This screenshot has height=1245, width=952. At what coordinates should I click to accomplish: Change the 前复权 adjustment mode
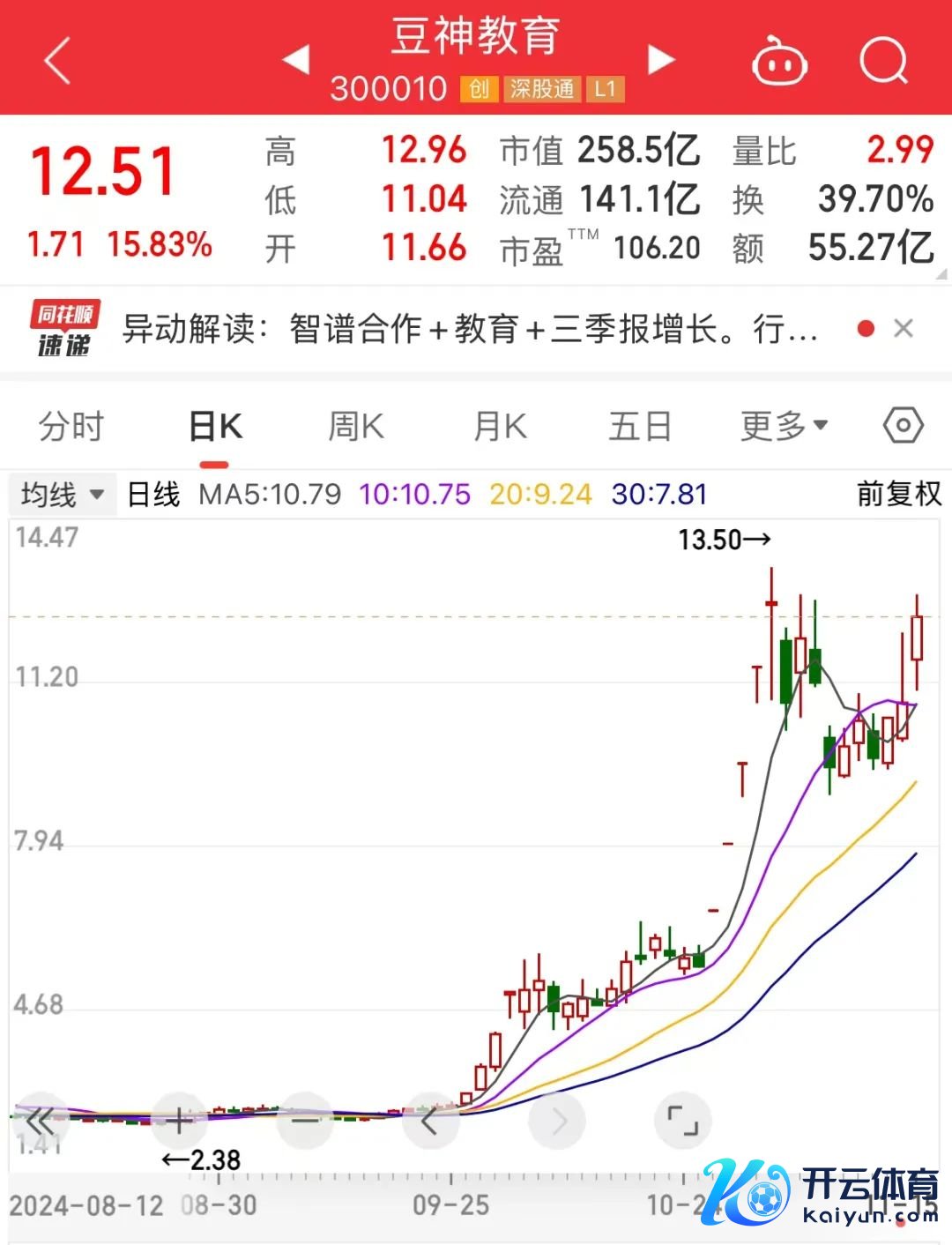pos(899,495)
